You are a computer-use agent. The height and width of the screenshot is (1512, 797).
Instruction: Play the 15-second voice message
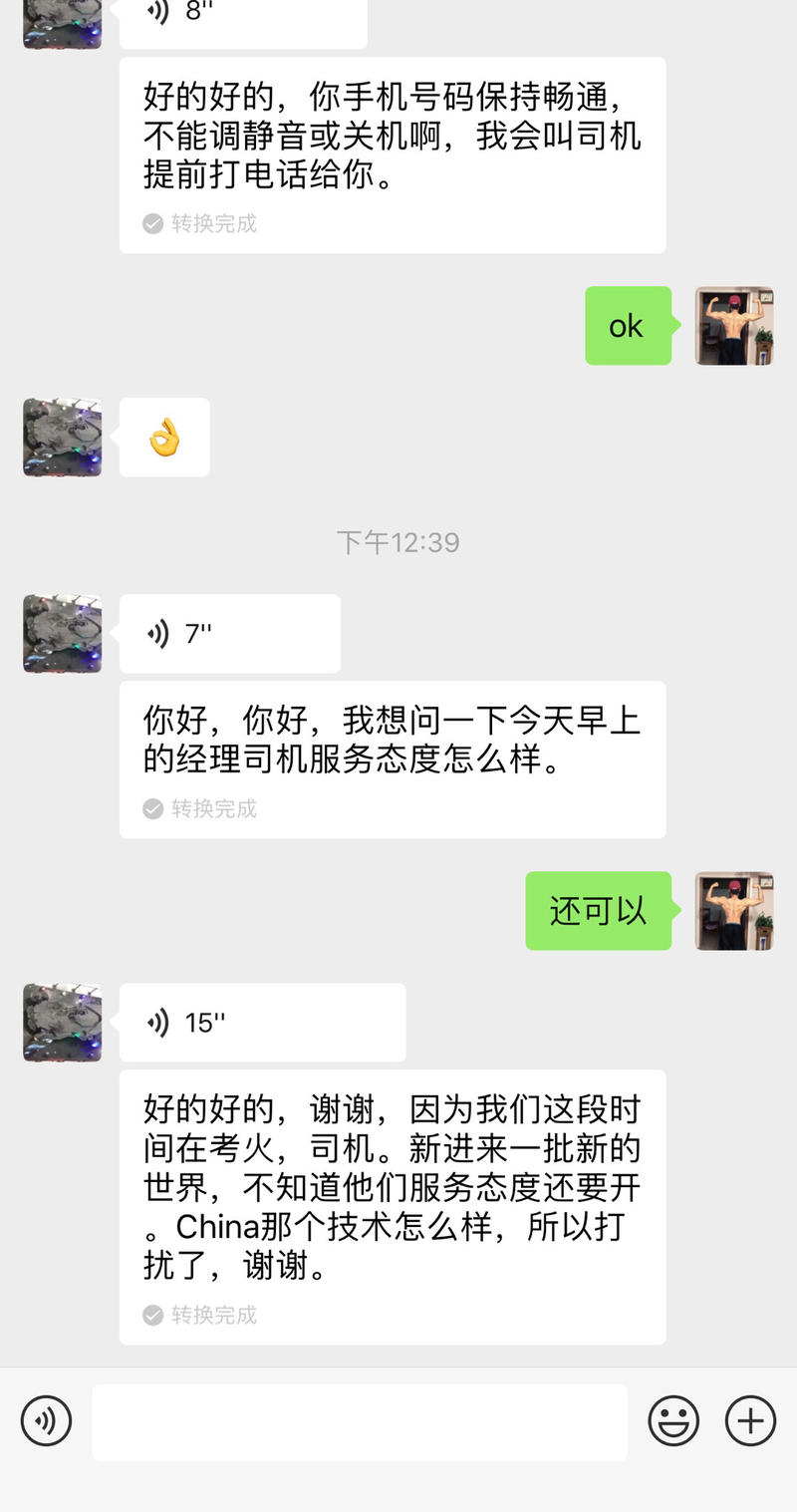262,1022
